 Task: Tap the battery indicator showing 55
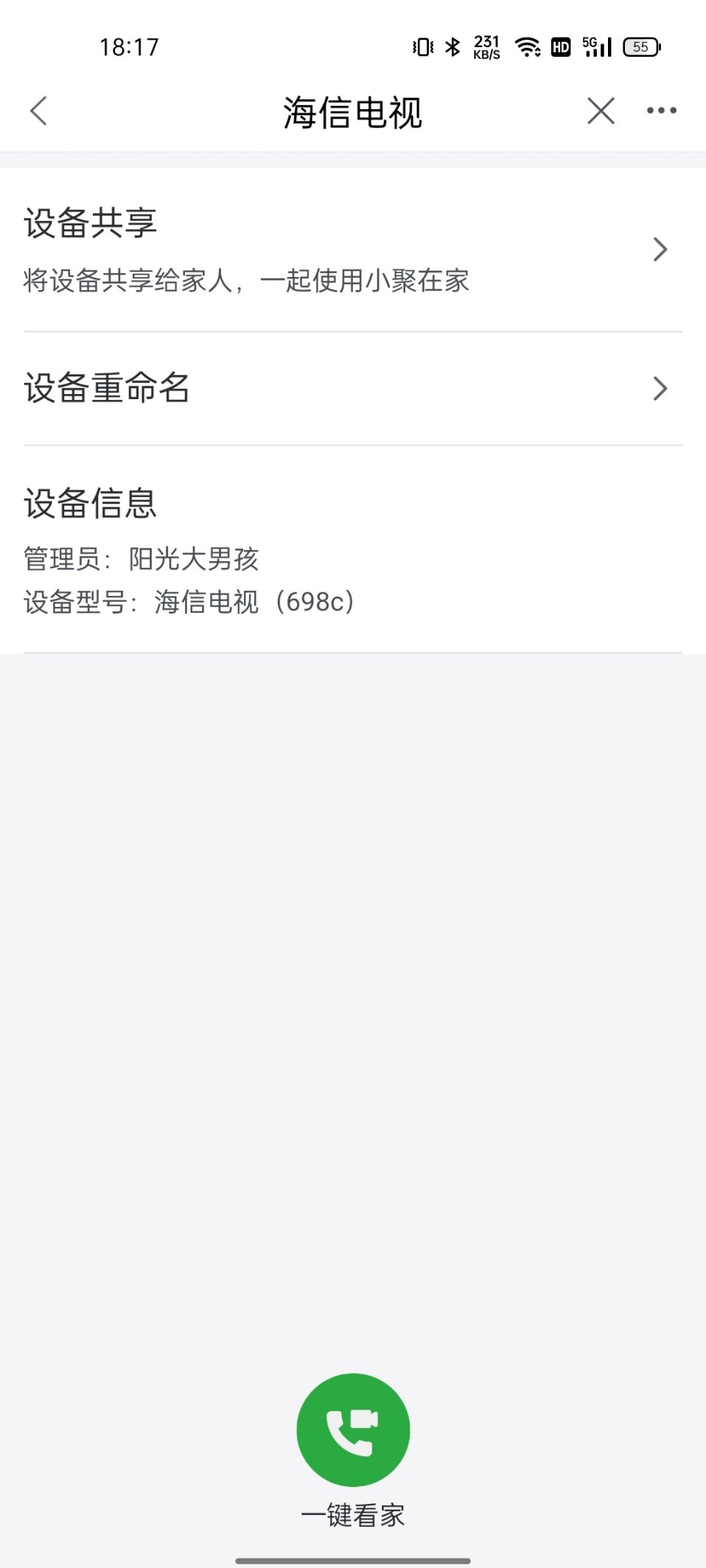(x=640, y=46)
